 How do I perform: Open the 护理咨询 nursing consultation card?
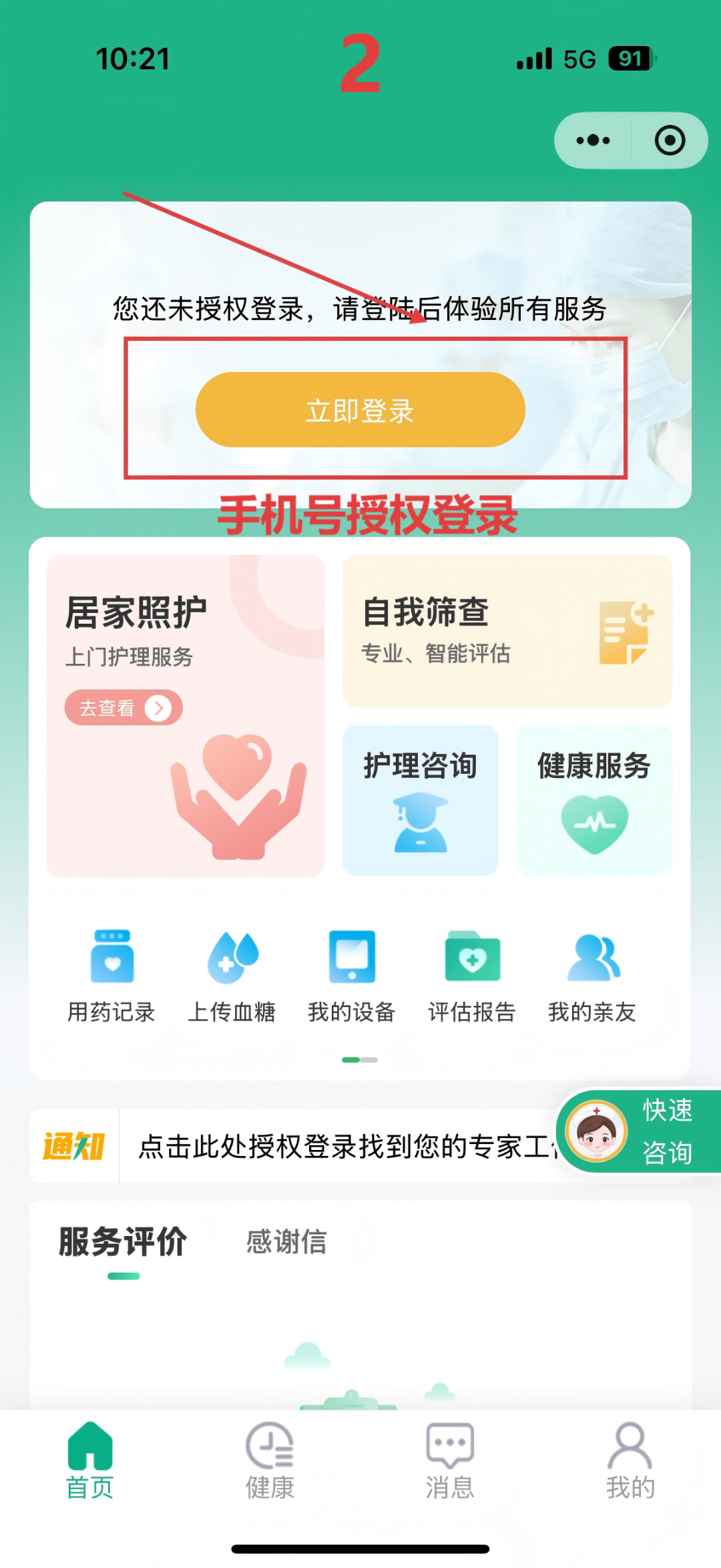[x=420, y=800]
